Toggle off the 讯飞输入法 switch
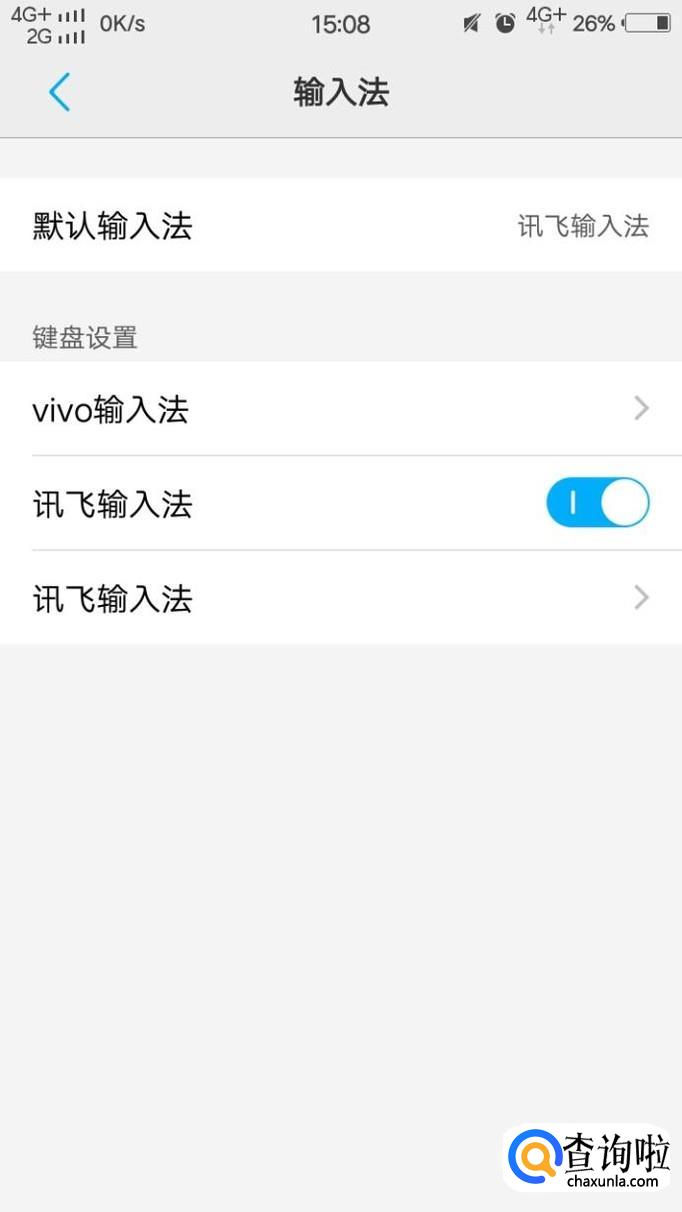Screen dimensions: 682x1212 point(597,503)
